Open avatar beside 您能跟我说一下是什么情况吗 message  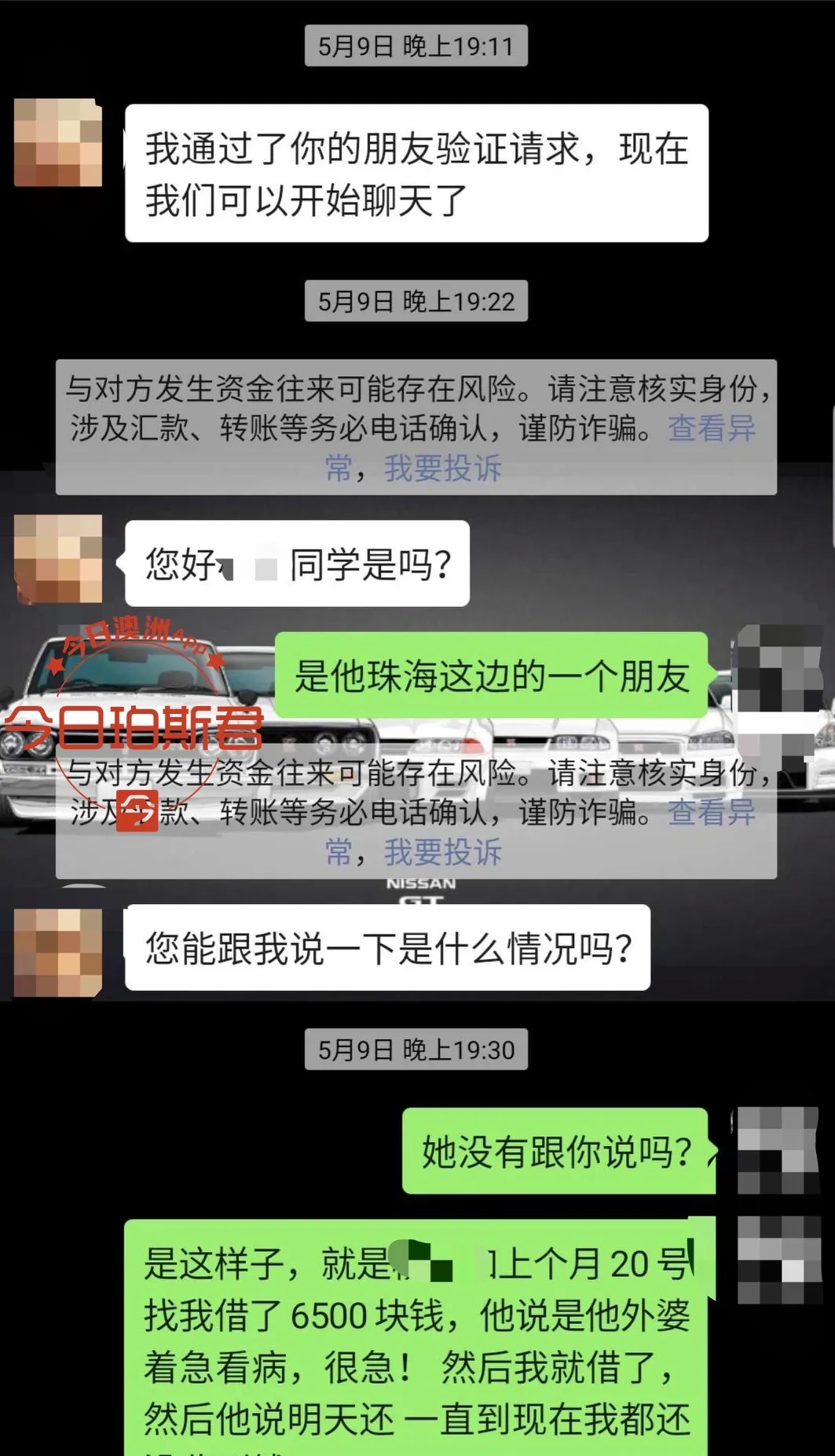pos(58,952)
